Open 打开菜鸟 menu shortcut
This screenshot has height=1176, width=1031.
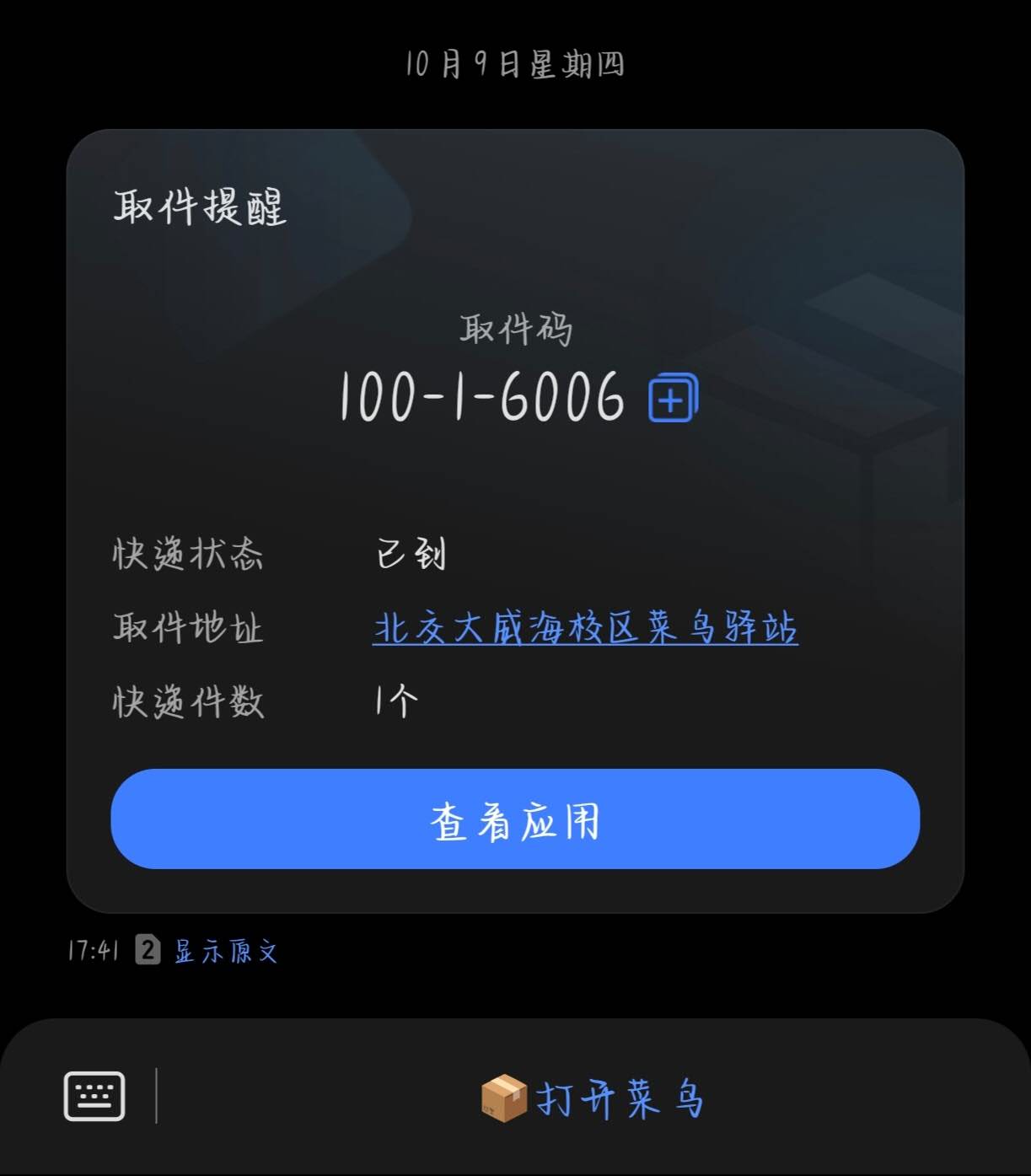click(592, 1098)
